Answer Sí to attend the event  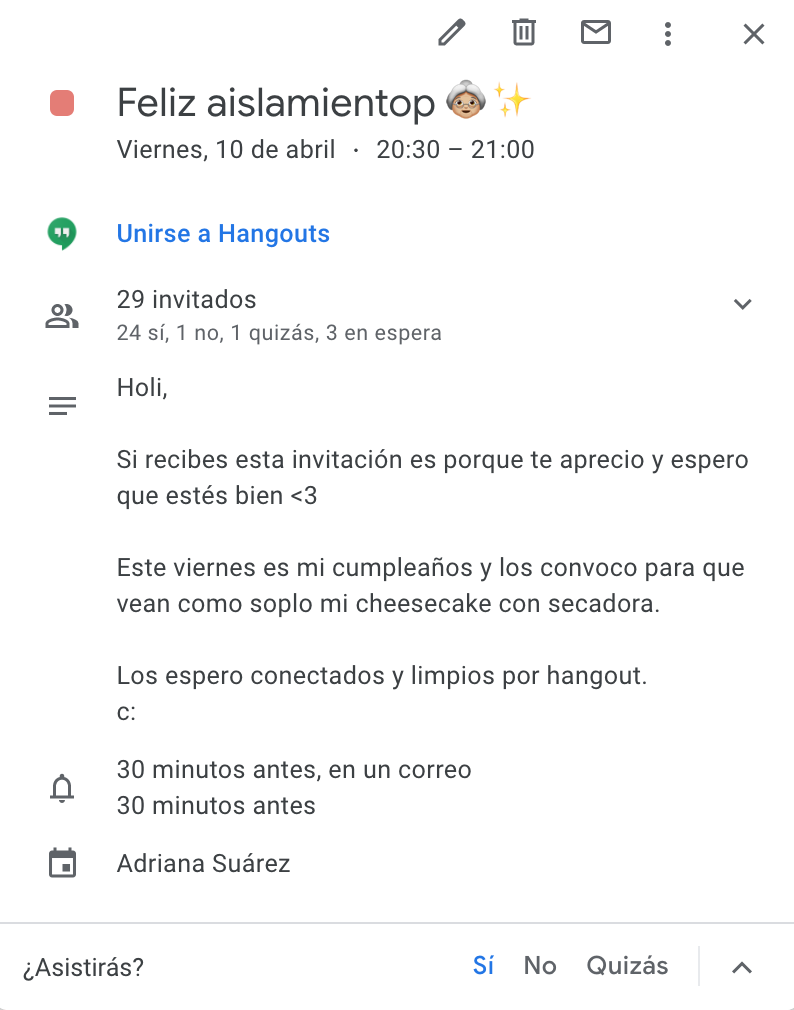[484, 966]
